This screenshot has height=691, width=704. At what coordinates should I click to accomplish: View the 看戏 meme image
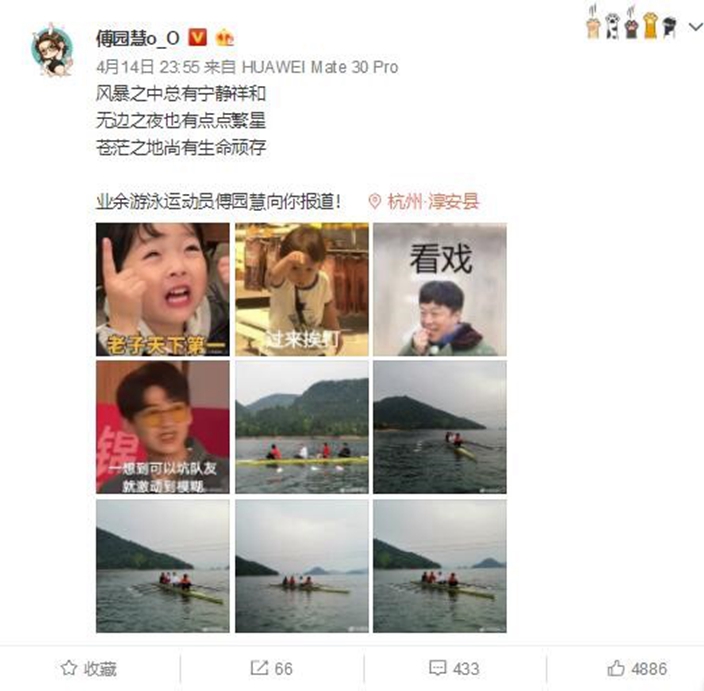tap(439, 289)
